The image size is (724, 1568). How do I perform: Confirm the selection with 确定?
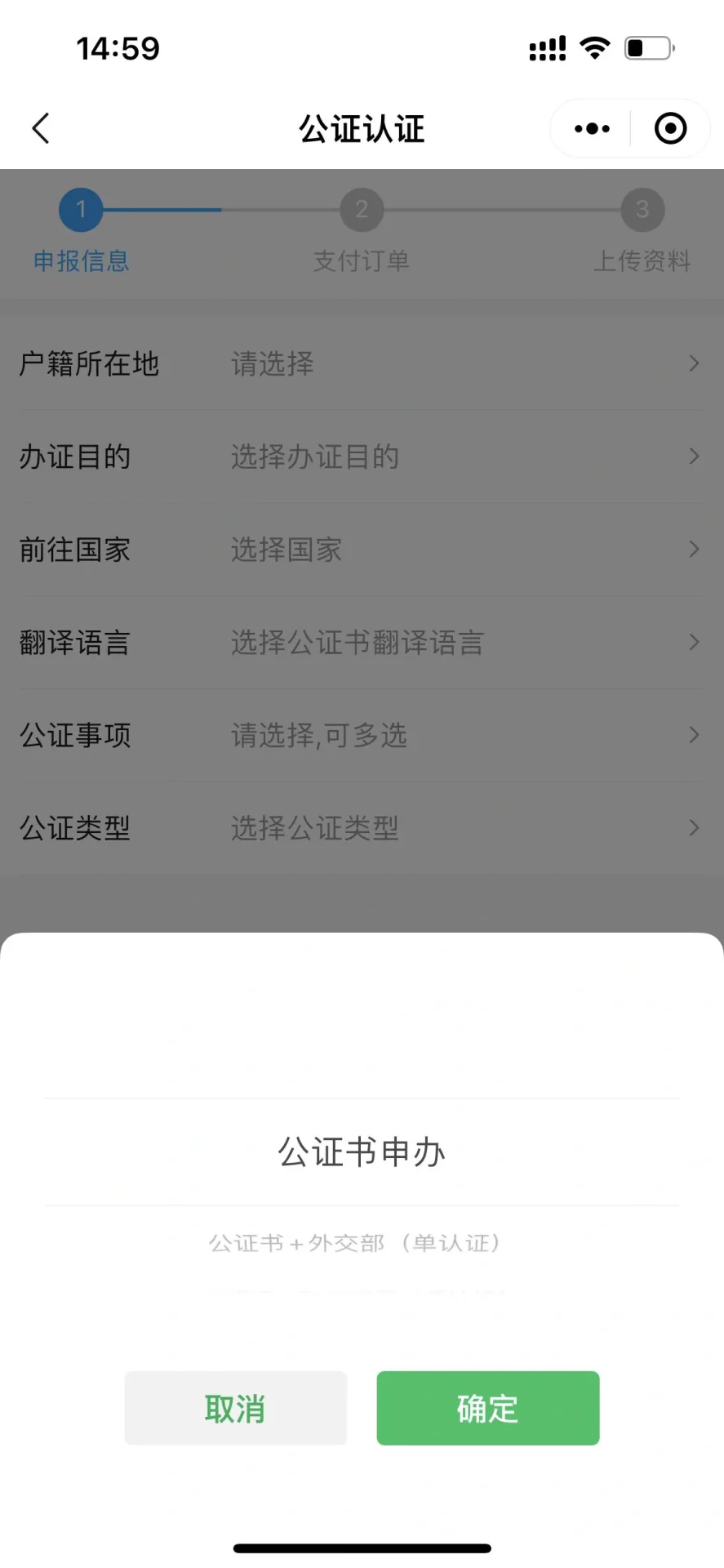487,1408
